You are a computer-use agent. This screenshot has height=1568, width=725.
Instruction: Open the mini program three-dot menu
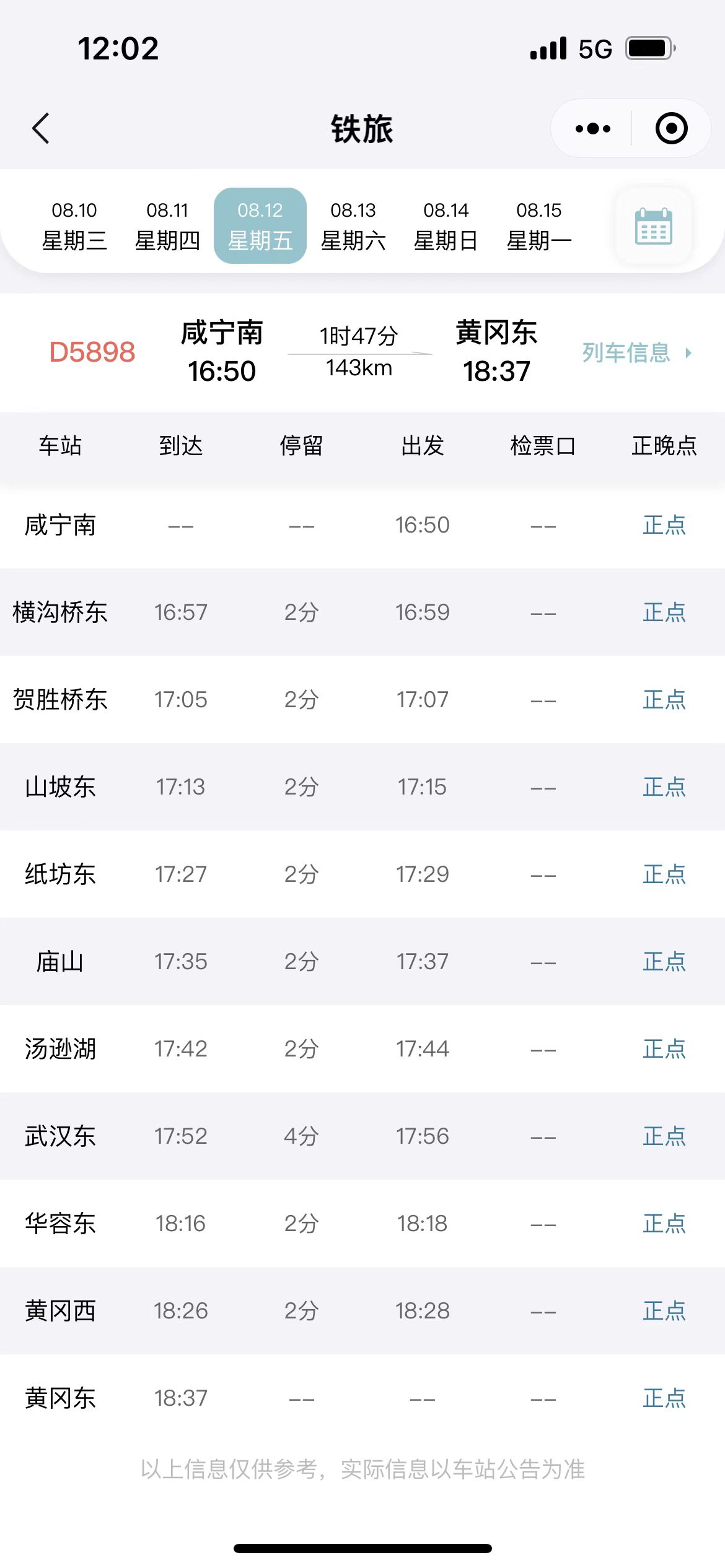(592, 129)
